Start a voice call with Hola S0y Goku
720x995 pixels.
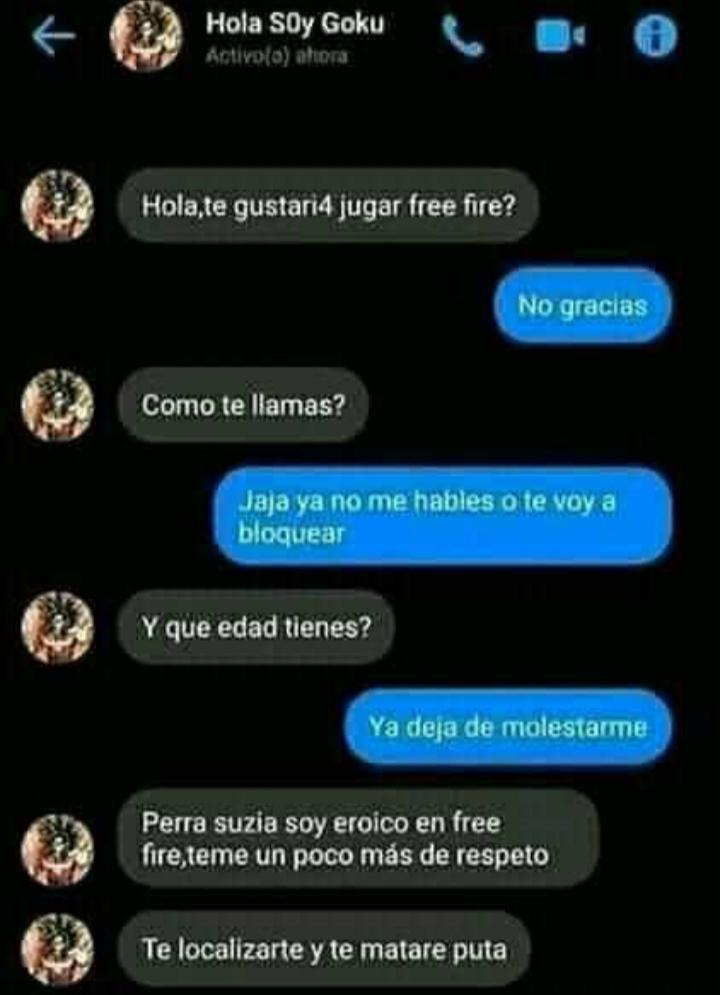point(463,37)
